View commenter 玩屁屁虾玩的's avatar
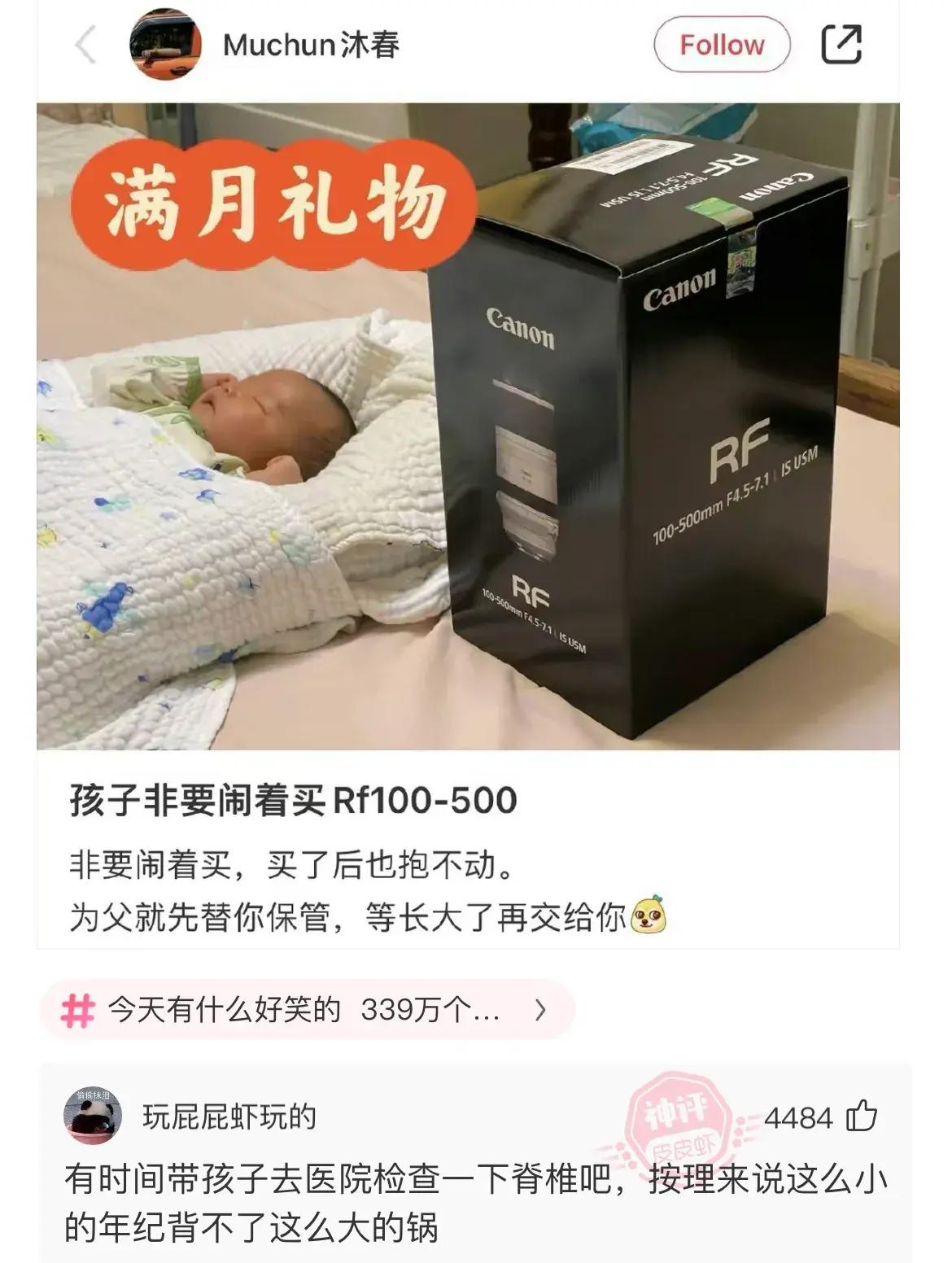This screenshot has height=1263, width=952. [93, 1116]
